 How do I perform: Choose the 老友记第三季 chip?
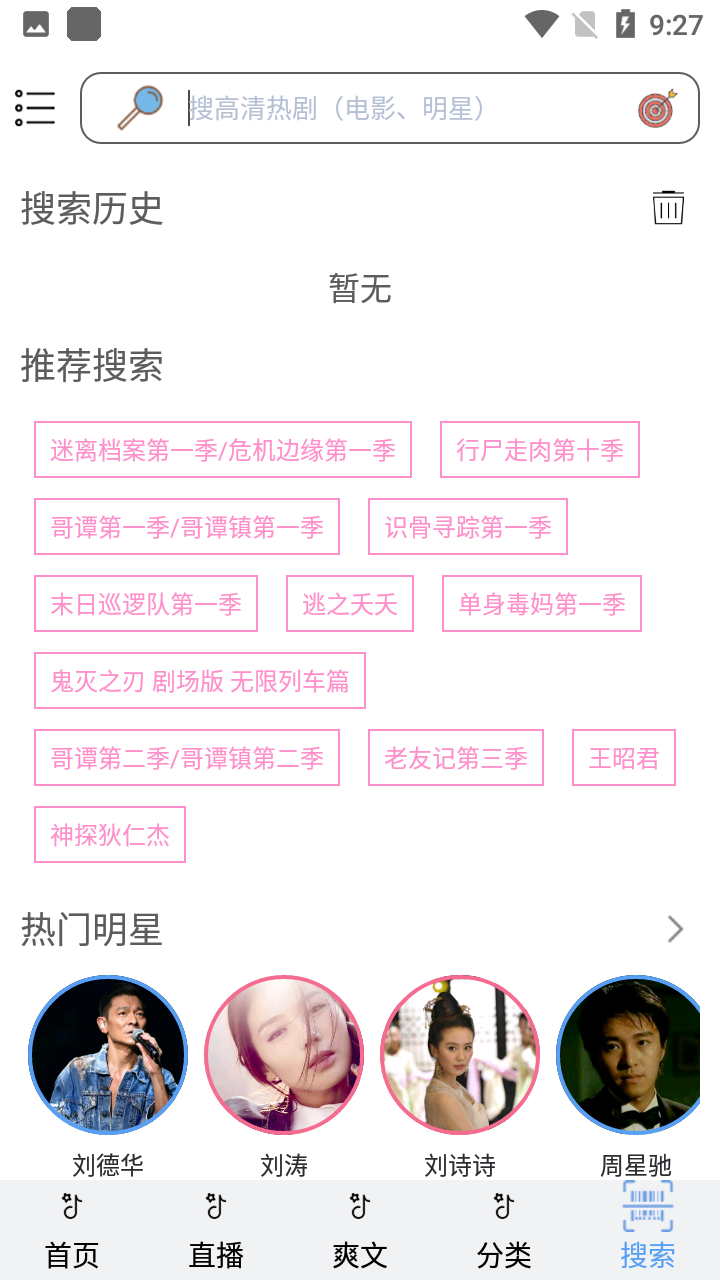[456, 758]
